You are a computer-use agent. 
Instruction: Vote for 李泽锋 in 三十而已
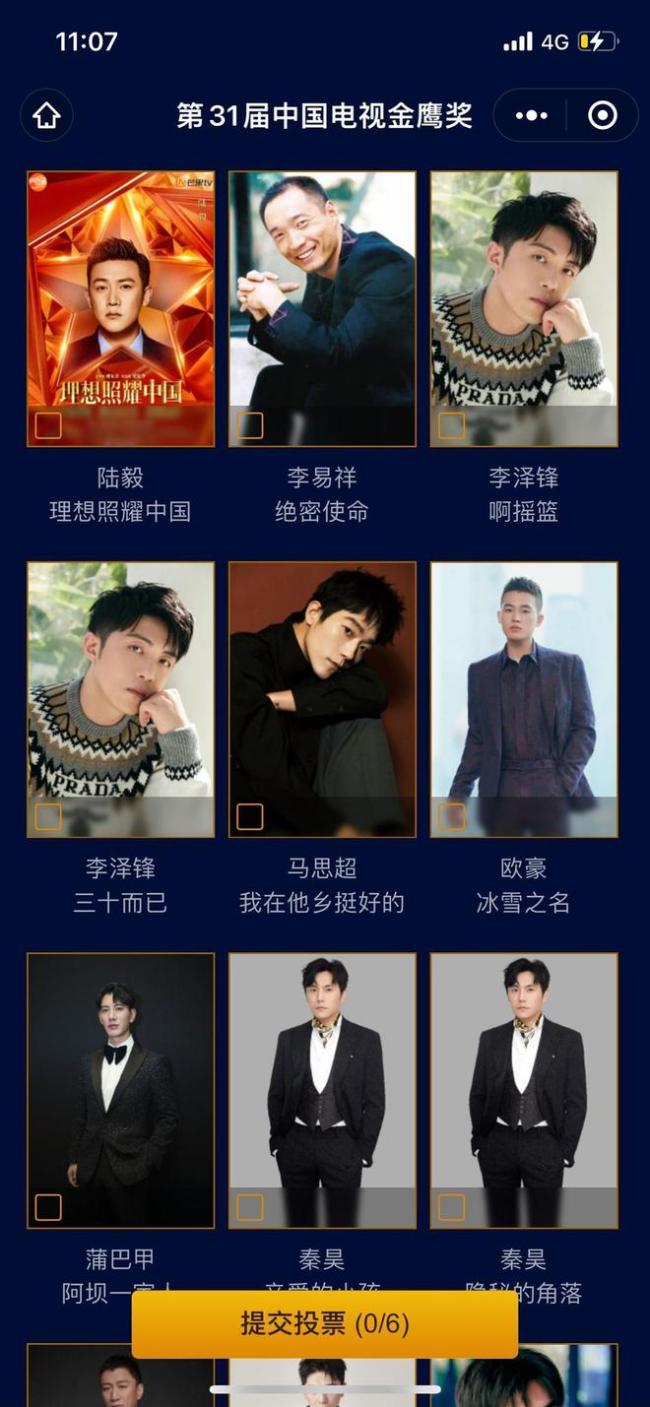pyautogui.click(x=48, y=817)
